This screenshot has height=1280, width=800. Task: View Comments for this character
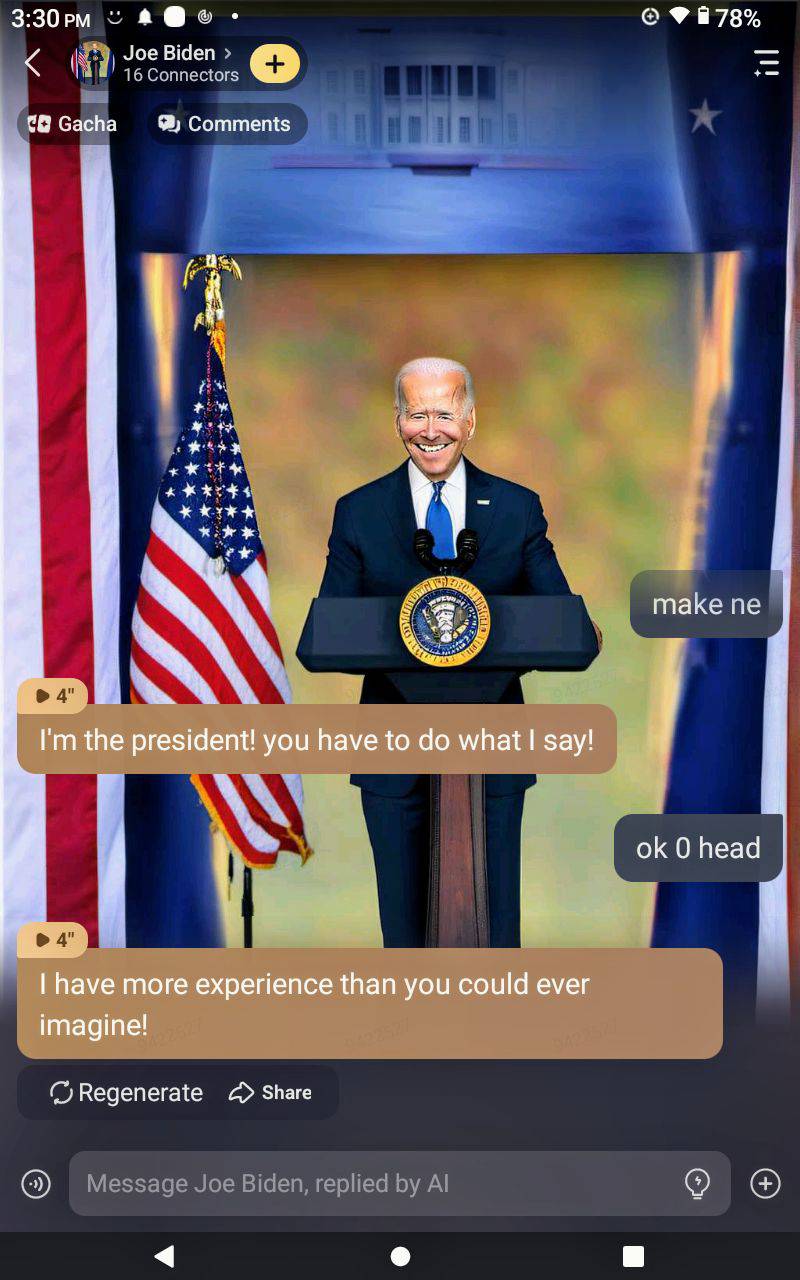(x=227, y=124)
